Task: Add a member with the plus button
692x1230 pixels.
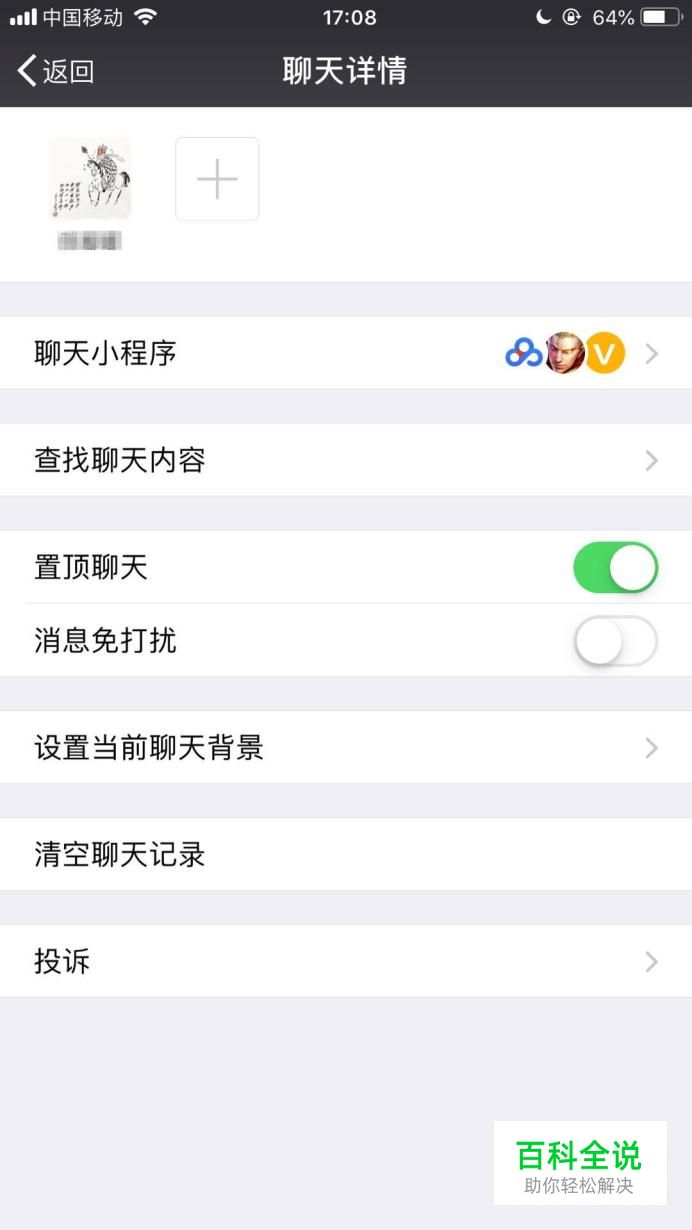Action: 217,179
